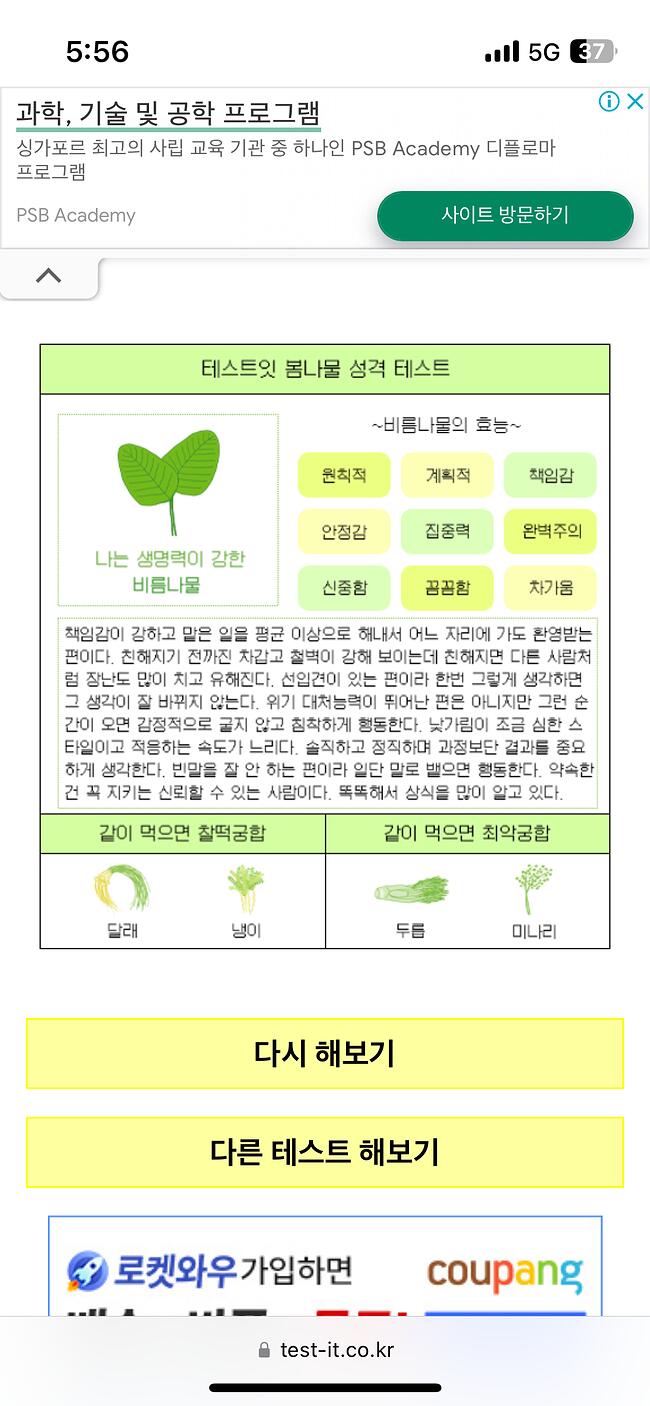Open the 과학, 기술 및 공학 프로그램 ad headline
Viewport: 650px width, 1406px height.
tap(168, 113)
